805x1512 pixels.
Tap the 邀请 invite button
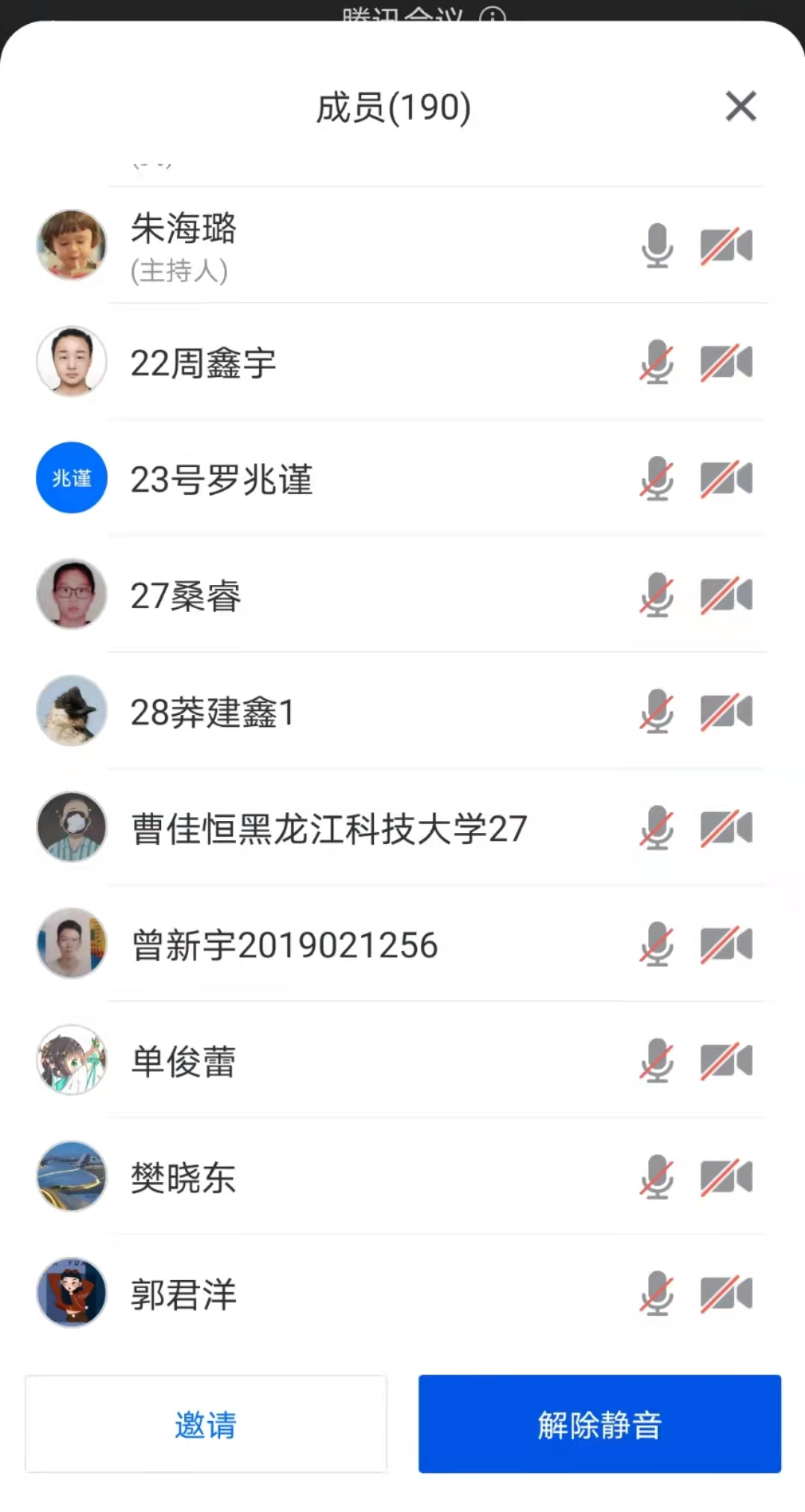pos(206,1424)
